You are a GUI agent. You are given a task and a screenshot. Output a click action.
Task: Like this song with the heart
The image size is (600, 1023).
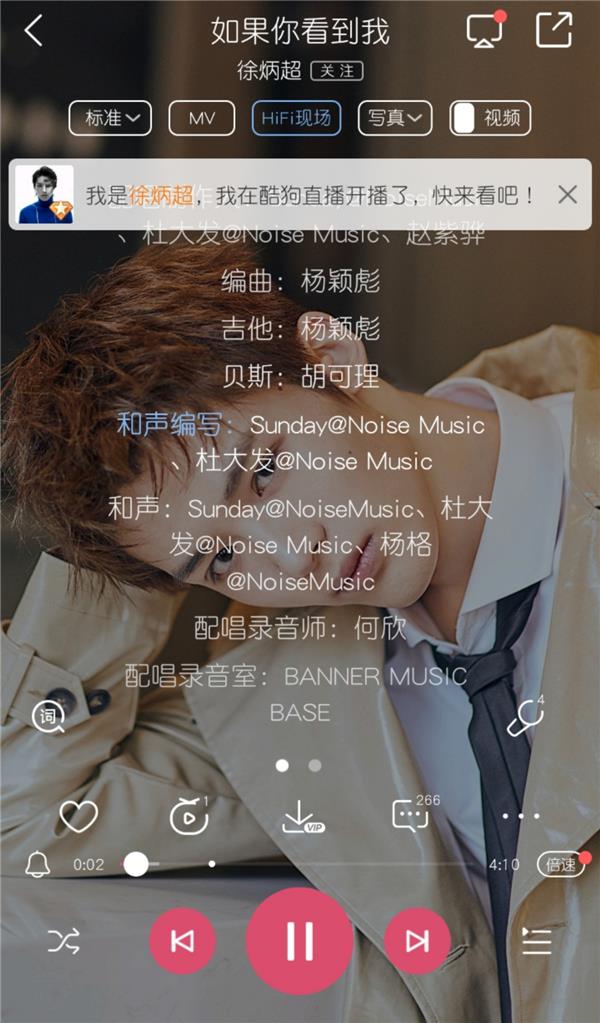click(79, 817)
